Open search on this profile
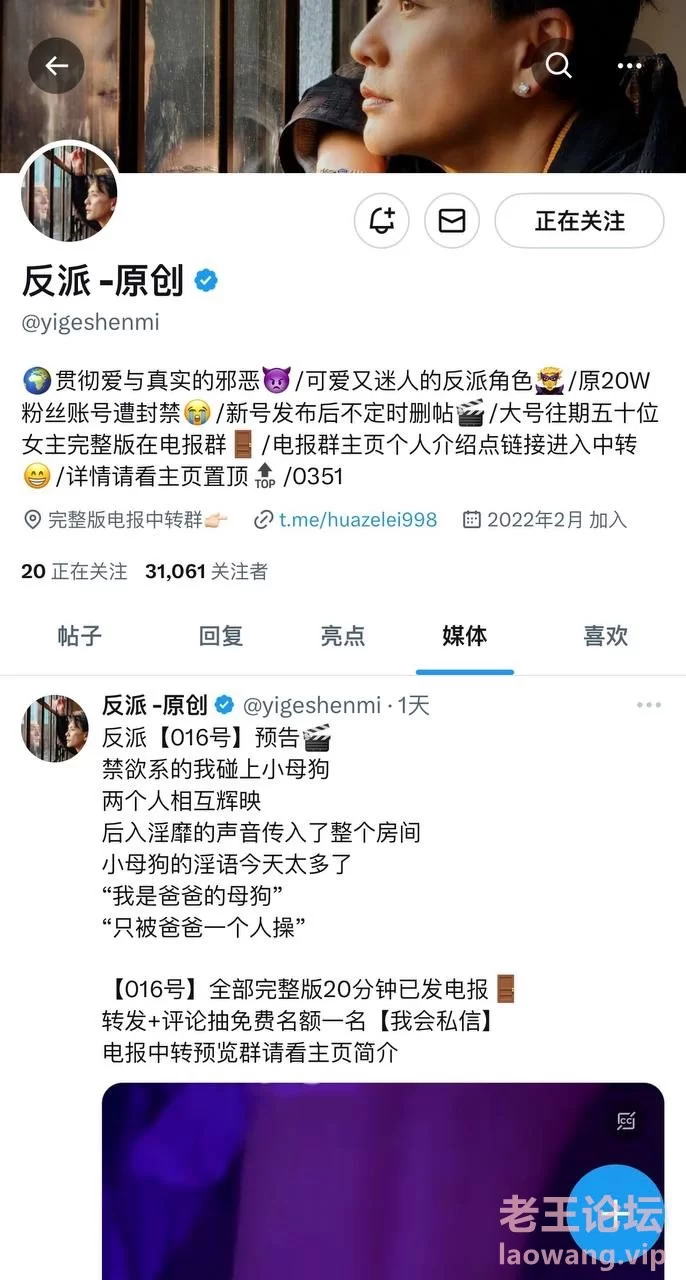The width and height of the screenshot is (686, 1280). coord(558,66)
